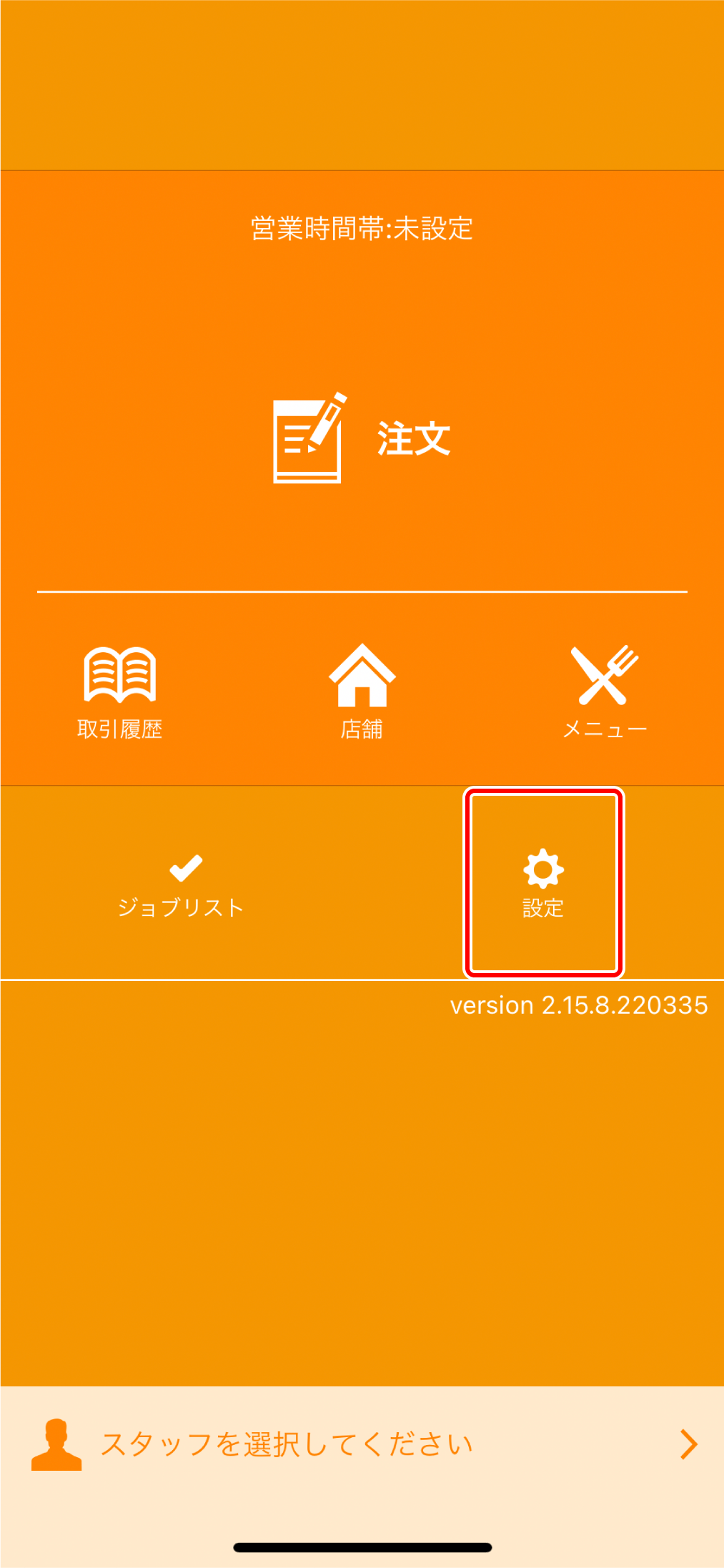
Task: Open the 注文 order screen
Action: coord(362,438)
